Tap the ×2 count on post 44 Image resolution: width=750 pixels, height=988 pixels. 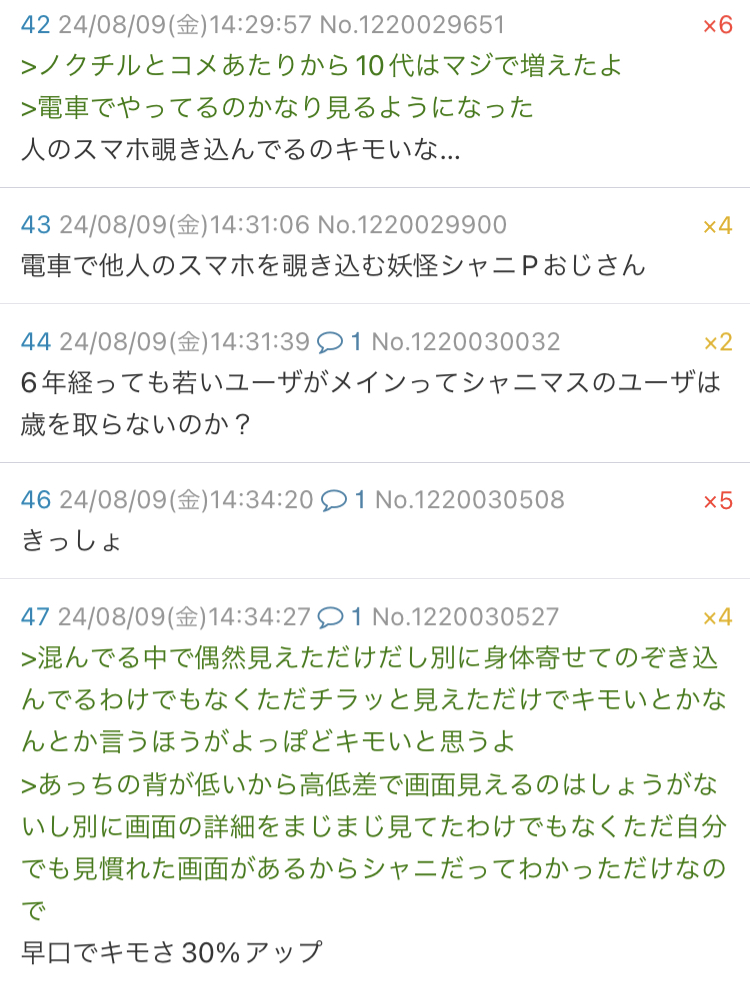717,343
